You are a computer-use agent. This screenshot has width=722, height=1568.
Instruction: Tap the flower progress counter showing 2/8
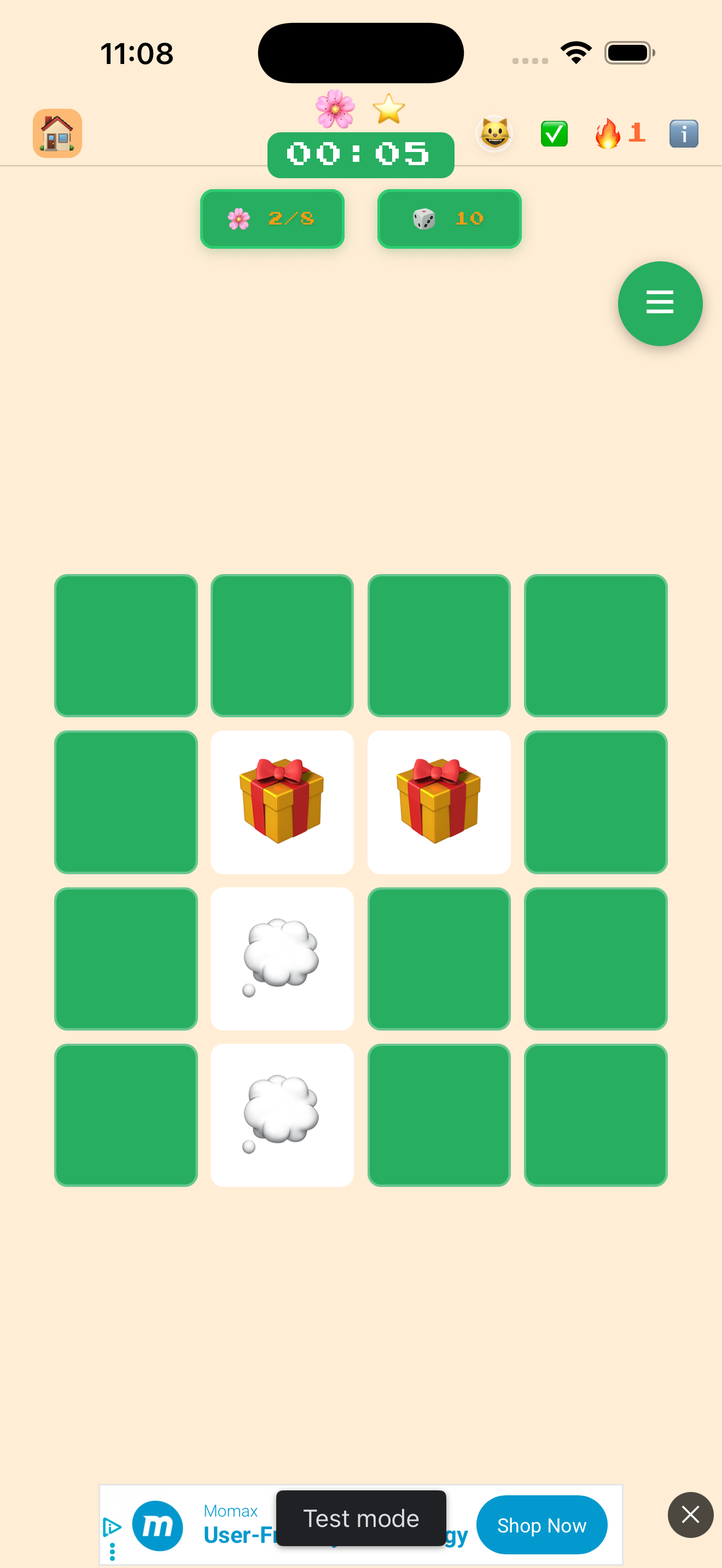271,219
